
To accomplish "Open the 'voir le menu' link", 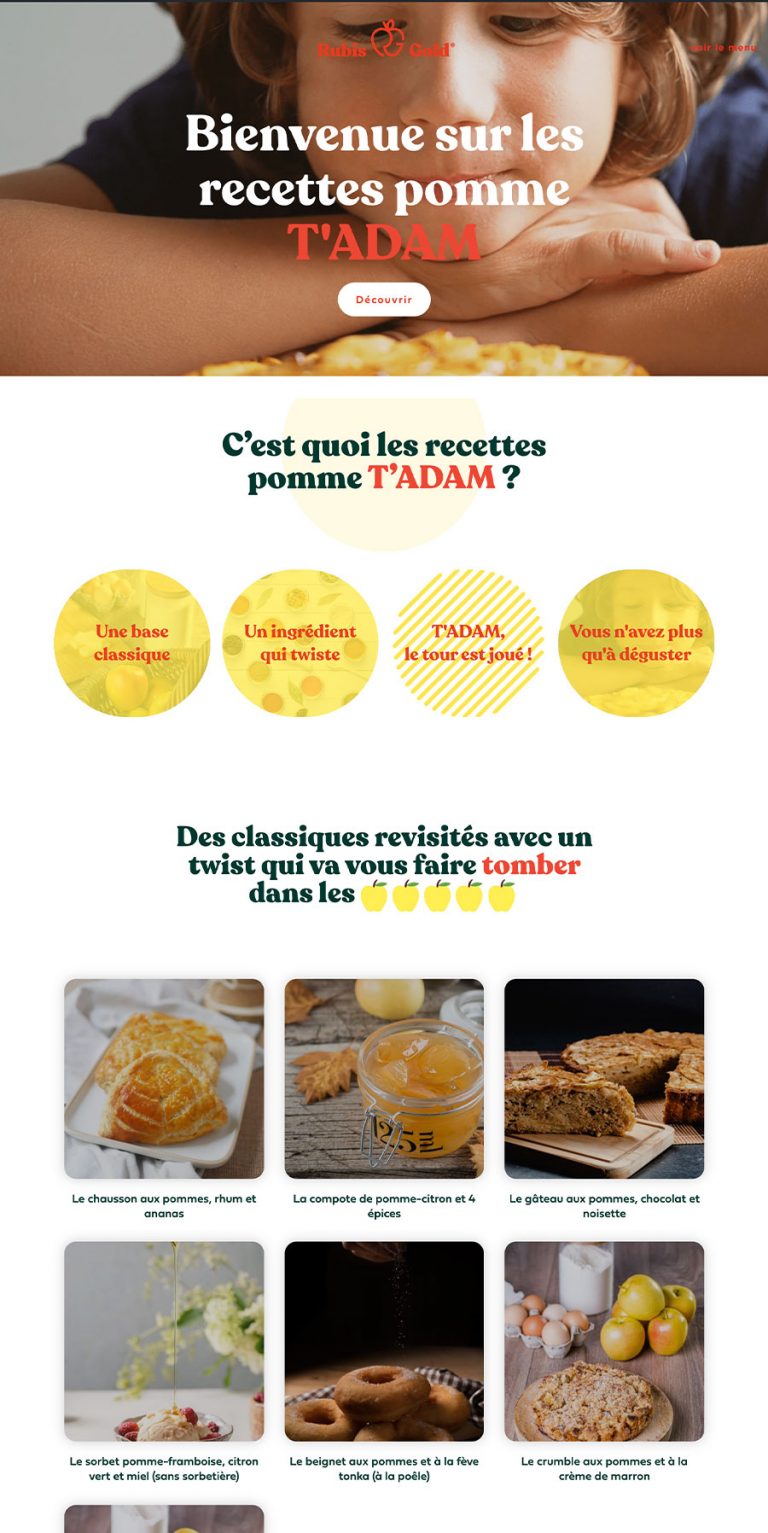I will [724, 47].
